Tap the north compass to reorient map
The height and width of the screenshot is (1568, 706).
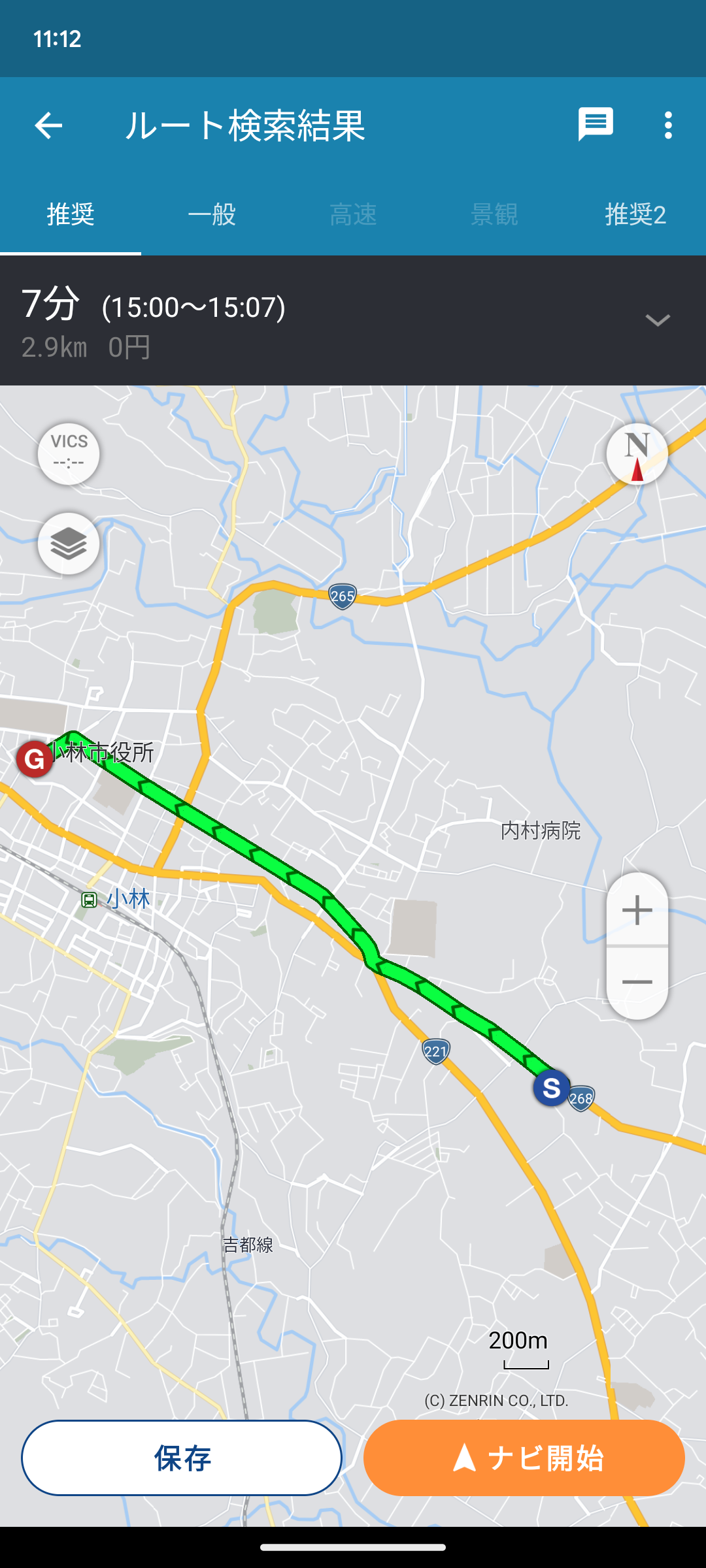point(637,453)
